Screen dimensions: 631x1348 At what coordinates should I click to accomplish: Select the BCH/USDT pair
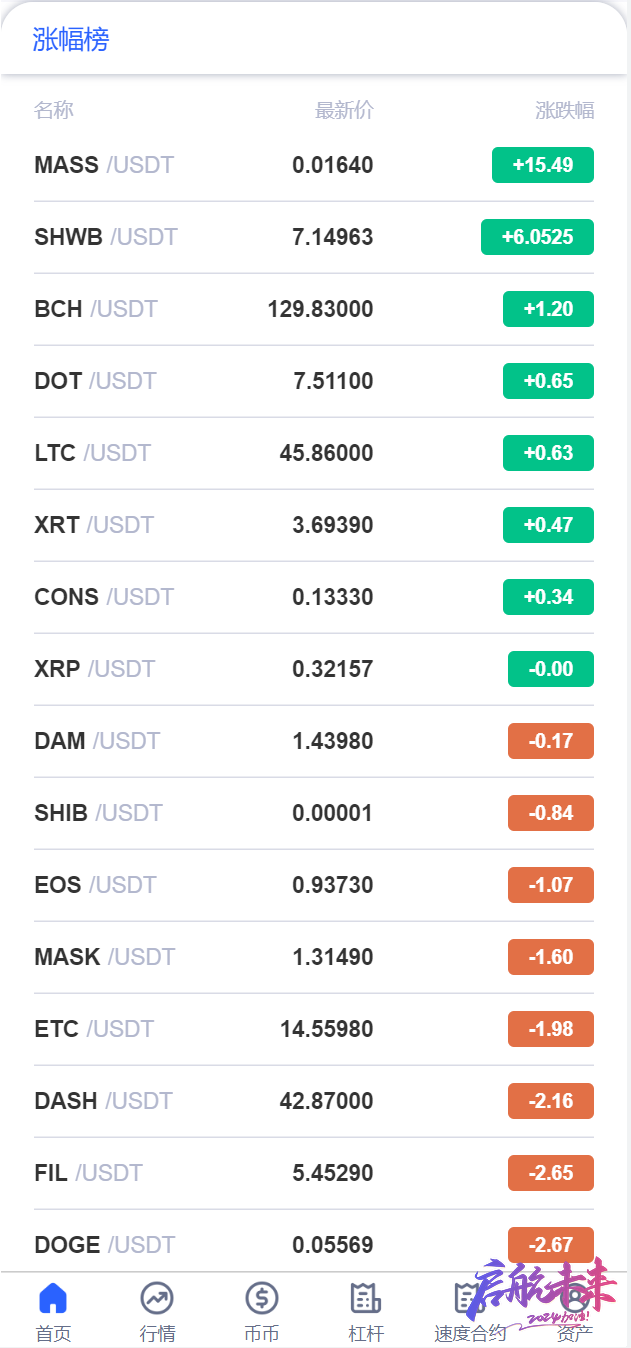tap(314, 309)
